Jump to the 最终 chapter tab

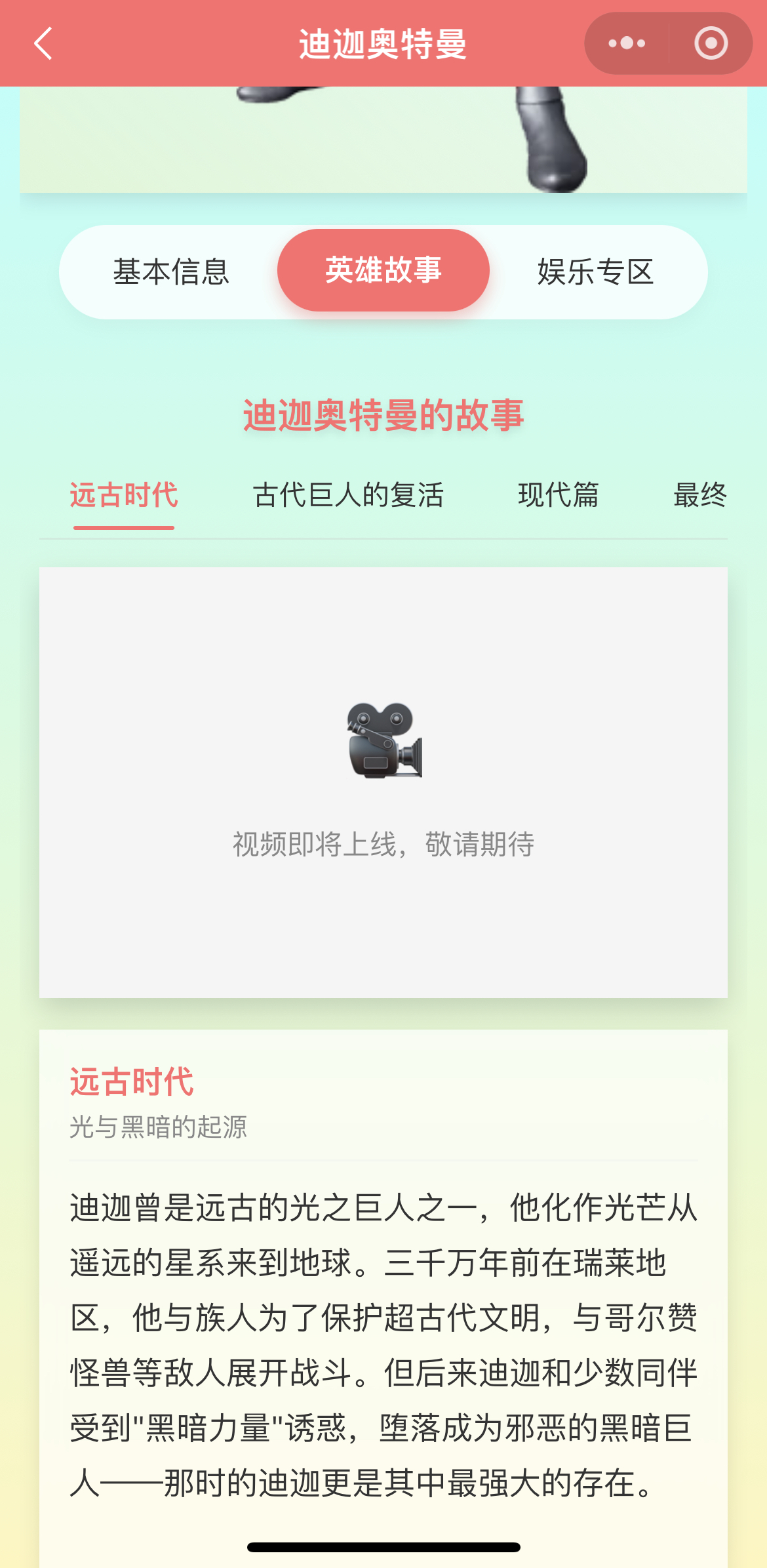pyautogui.click(x=699, y=495)
